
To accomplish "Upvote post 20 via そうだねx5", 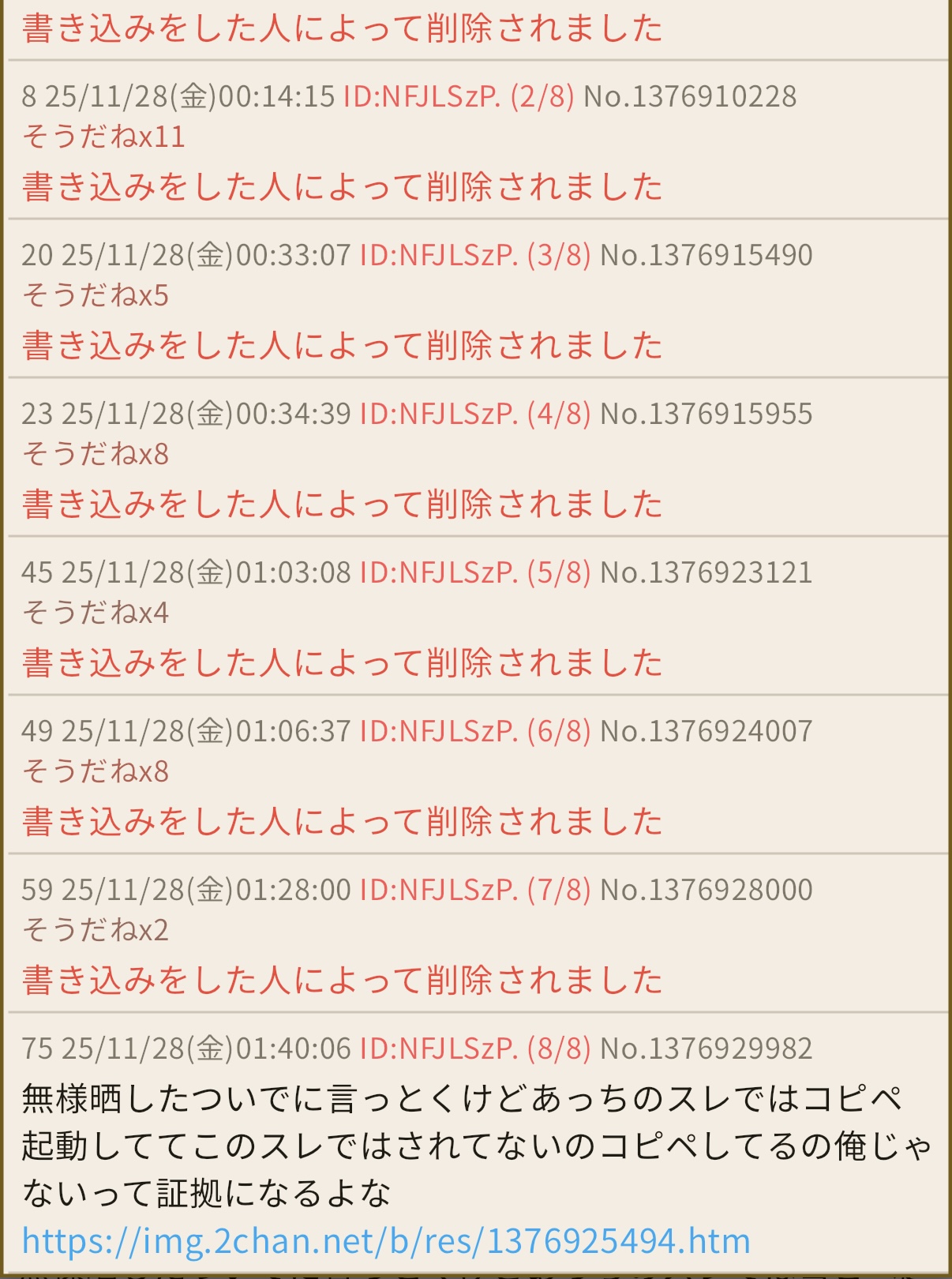I will [96, 295].
